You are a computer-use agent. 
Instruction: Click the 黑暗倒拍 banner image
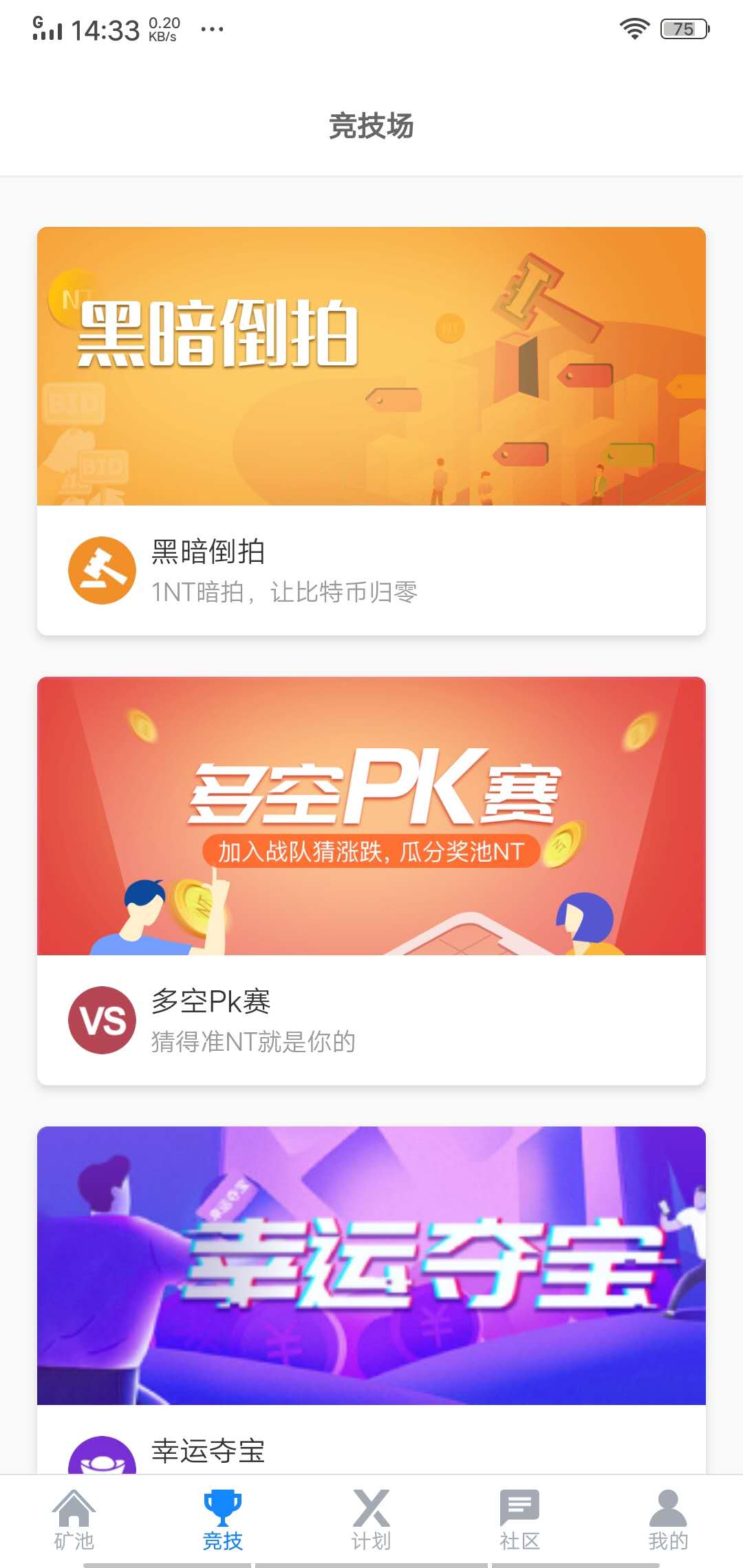click(371, 366)
